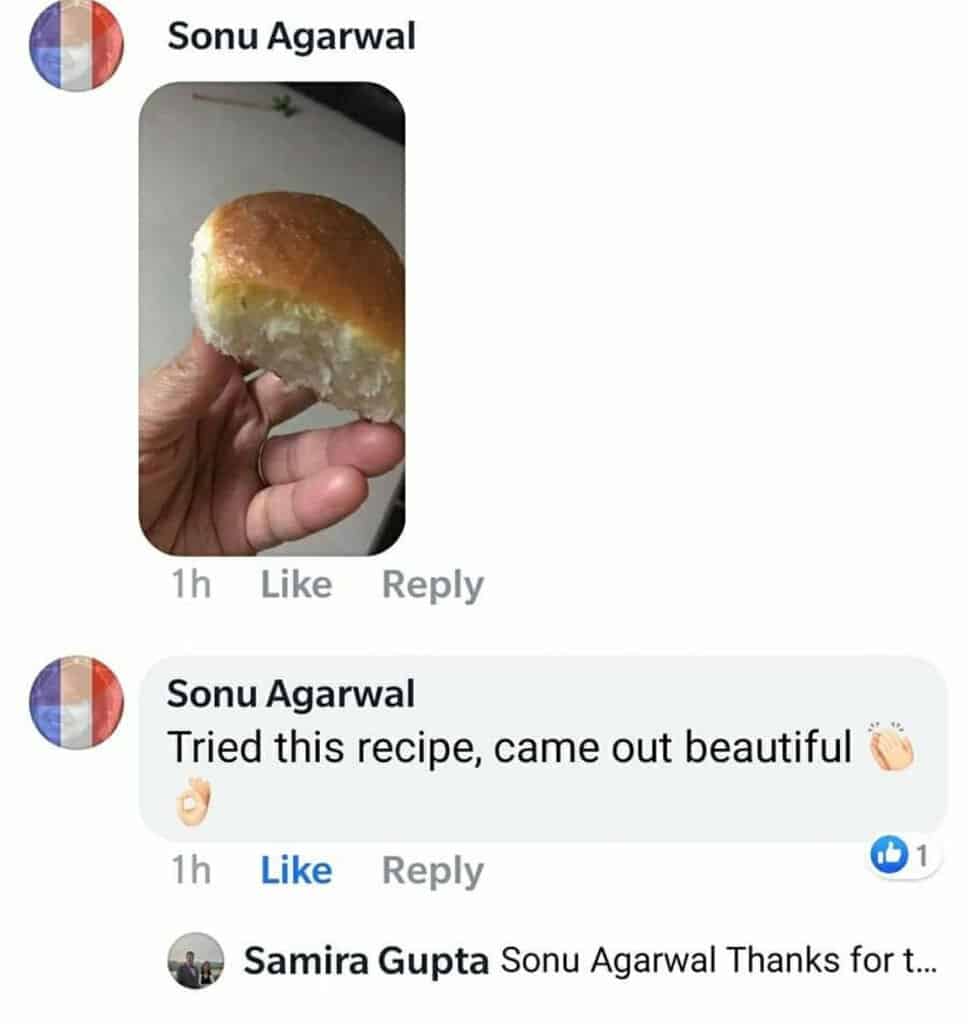
Task: Like Sonu Agarwal's photo comment
Action: (296, 585)
